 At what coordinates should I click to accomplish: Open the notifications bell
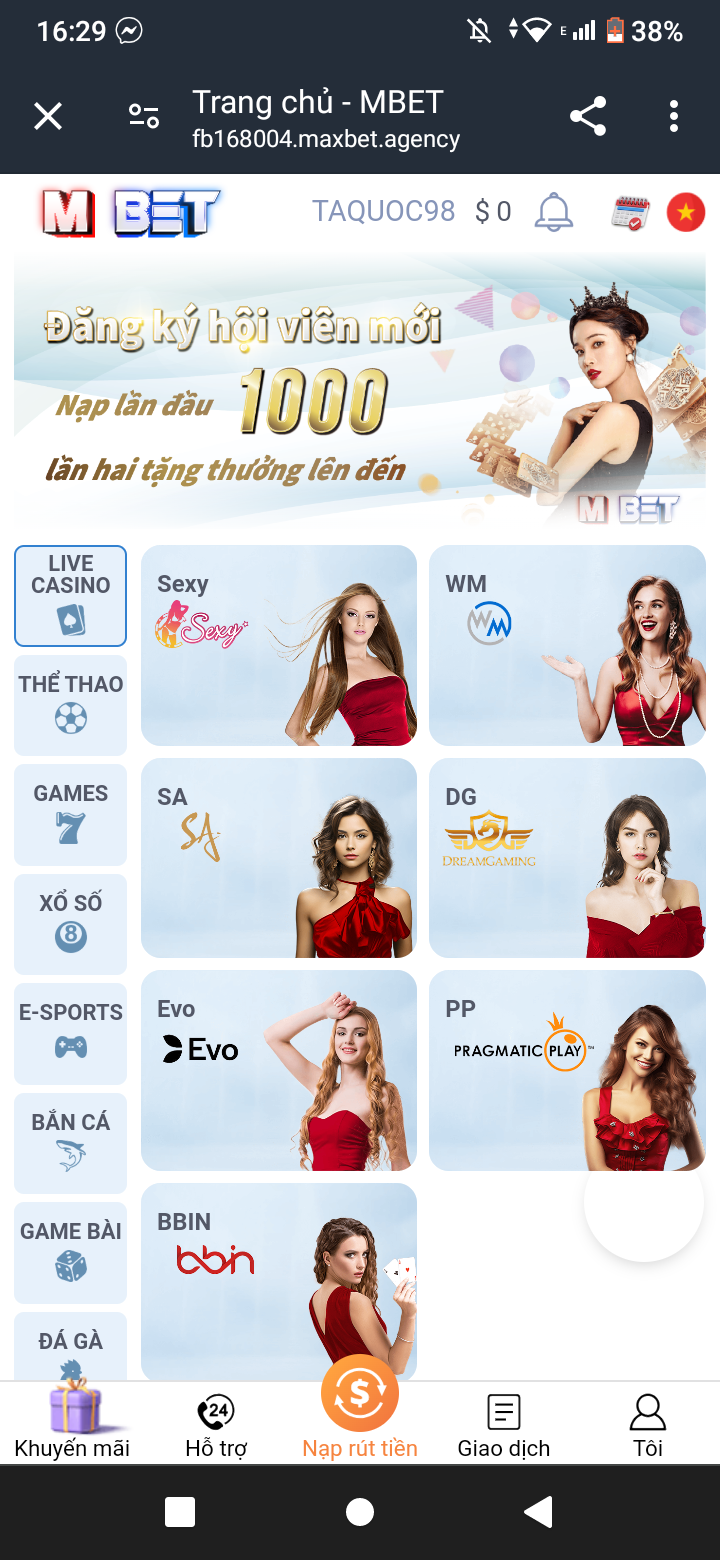tap(554, 212)
